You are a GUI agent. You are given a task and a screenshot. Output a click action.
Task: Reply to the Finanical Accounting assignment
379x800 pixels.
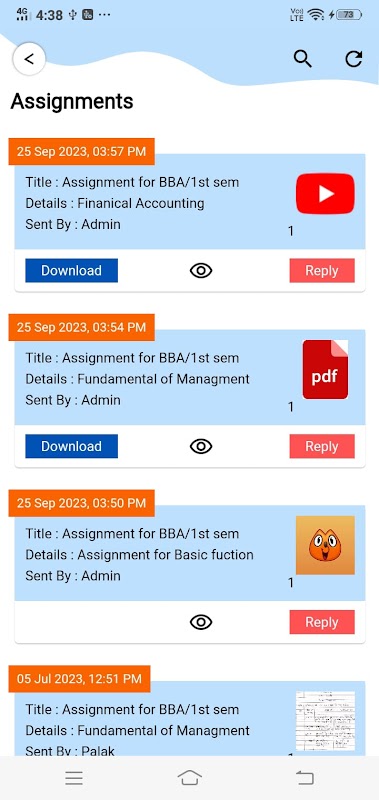tap(322, 270)
